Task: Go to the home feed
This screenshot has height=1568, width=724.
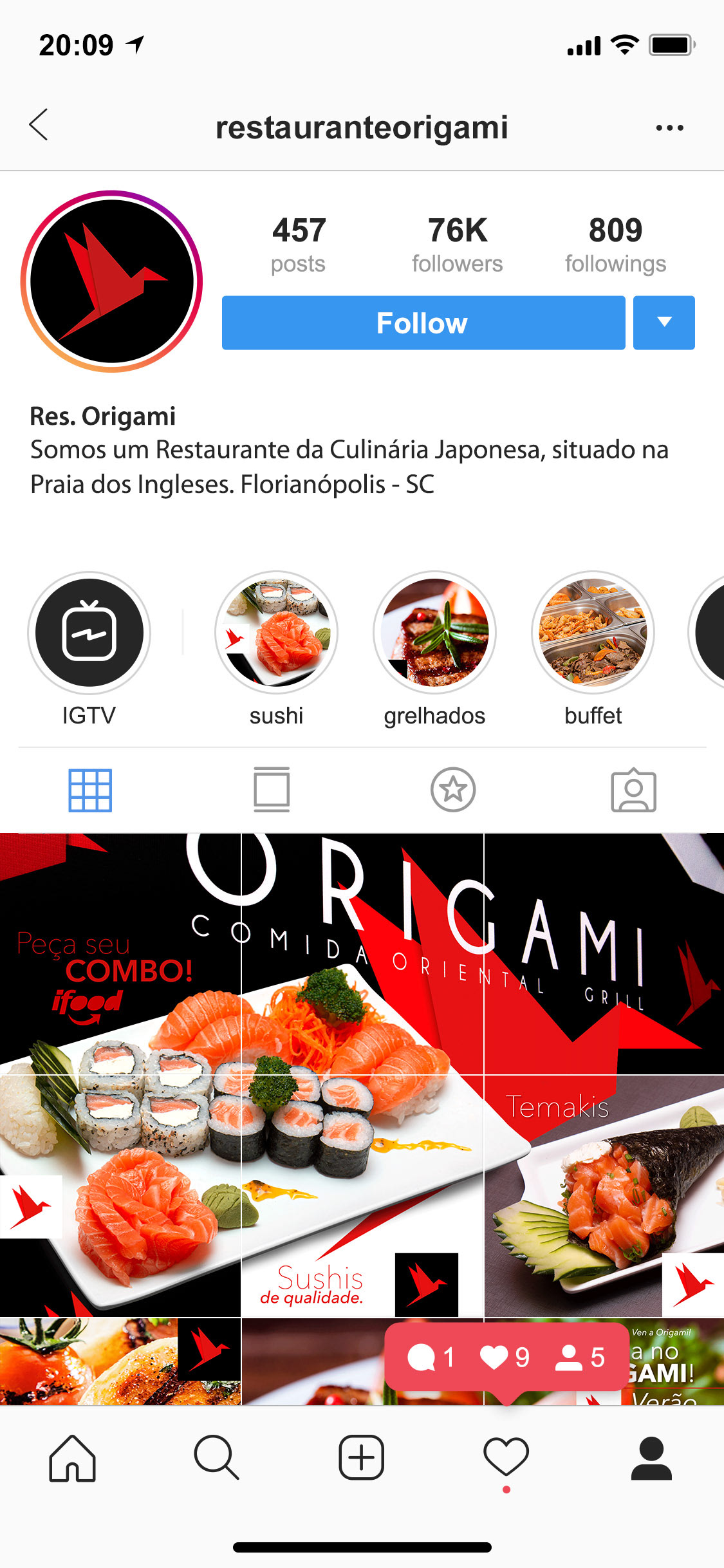Action: 72,1459
